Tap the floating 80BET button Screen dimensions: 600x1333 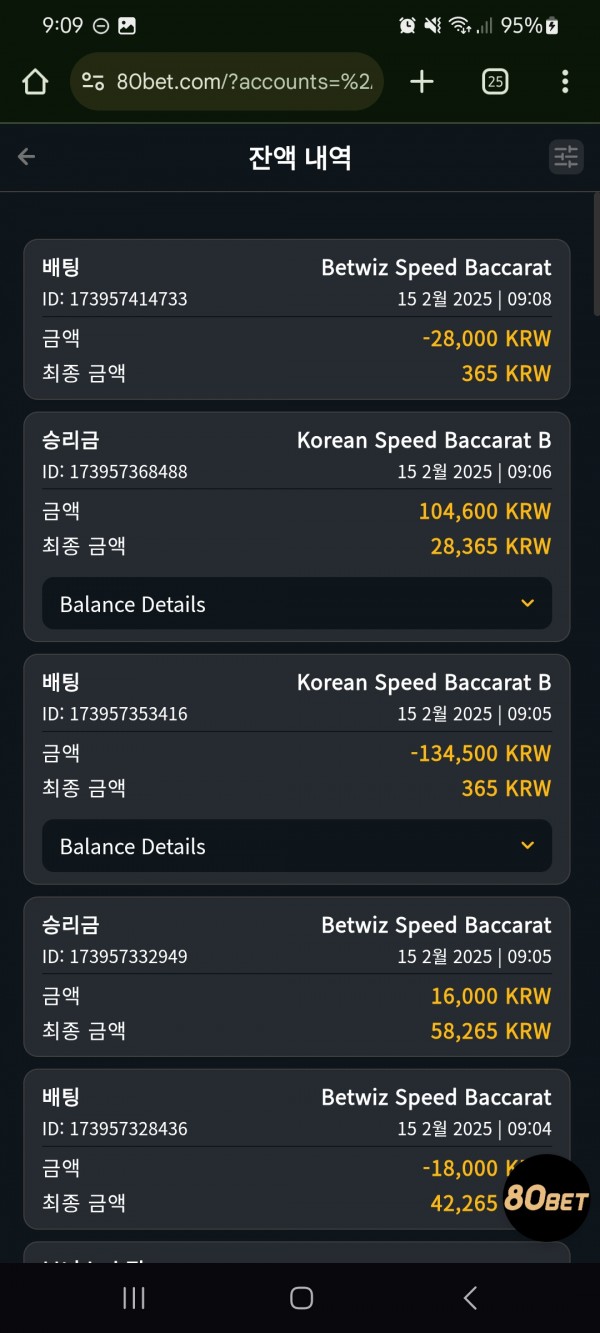[x=546, y=1198]
